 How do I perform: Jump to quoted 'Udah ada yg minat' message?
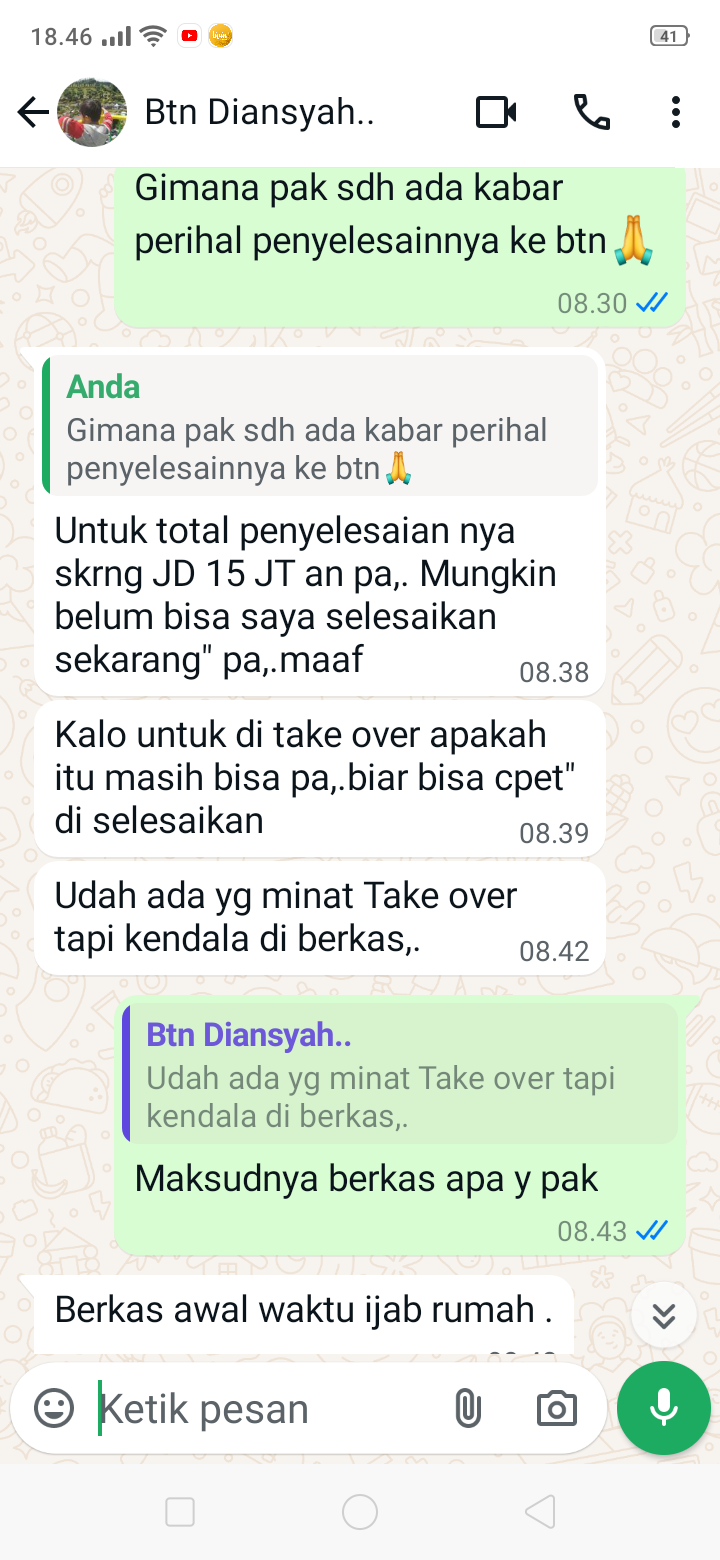[400, 1075]
